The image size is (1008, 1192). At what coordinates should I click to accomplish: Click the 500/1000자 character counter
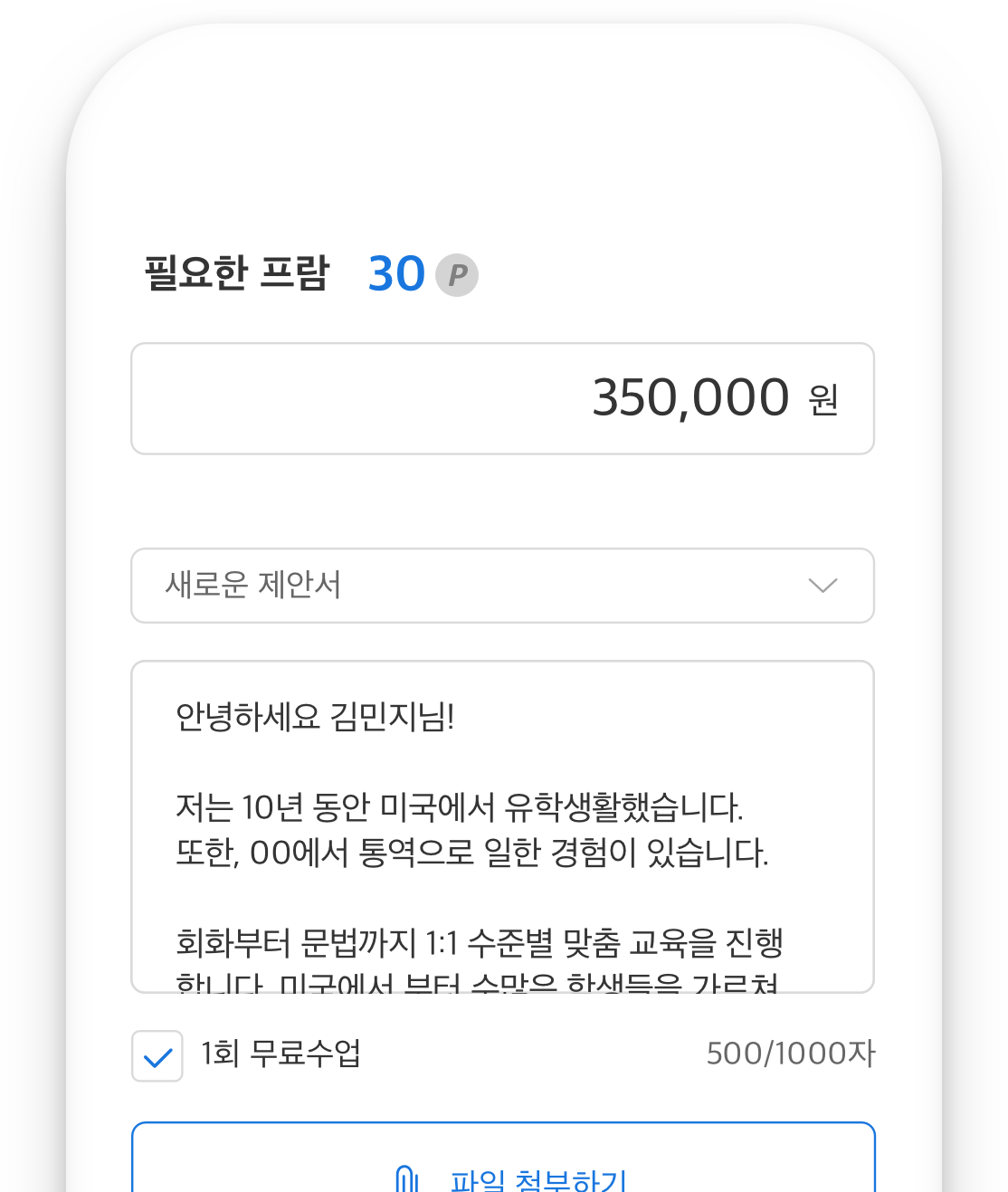(791, 1054)
